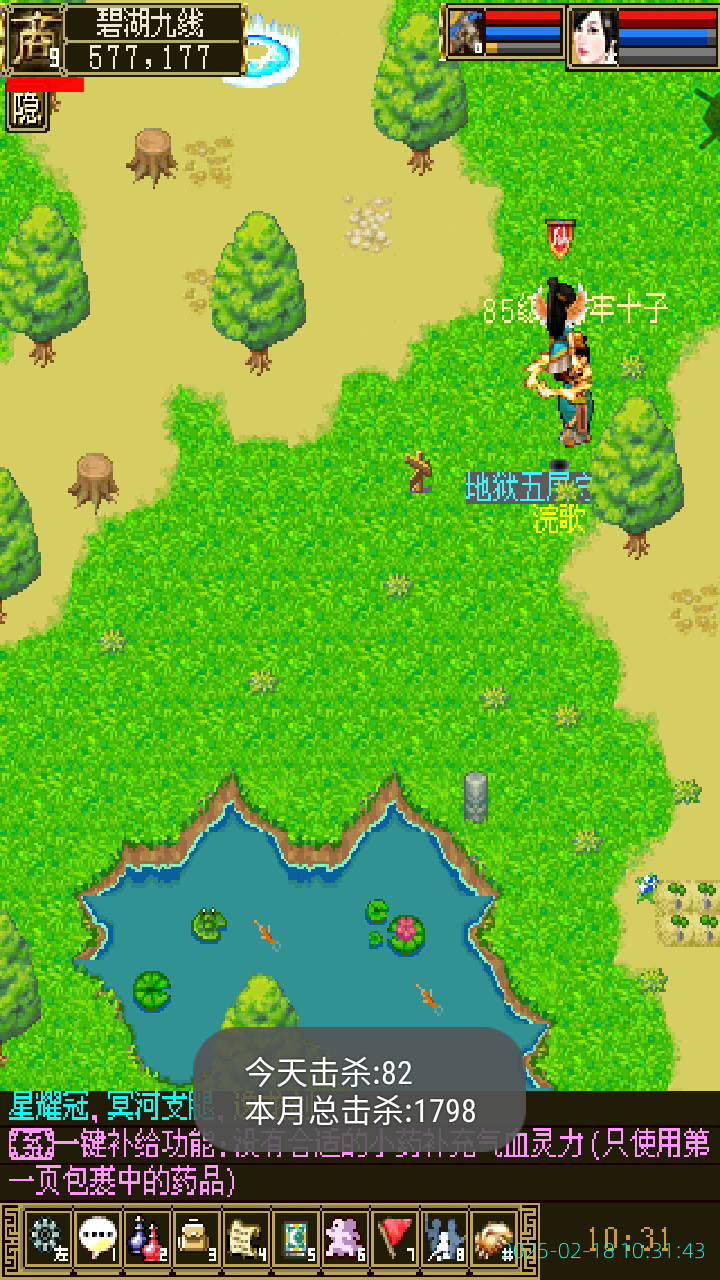
Task: Open the backpack inventory
Action: click(196, 1236)
